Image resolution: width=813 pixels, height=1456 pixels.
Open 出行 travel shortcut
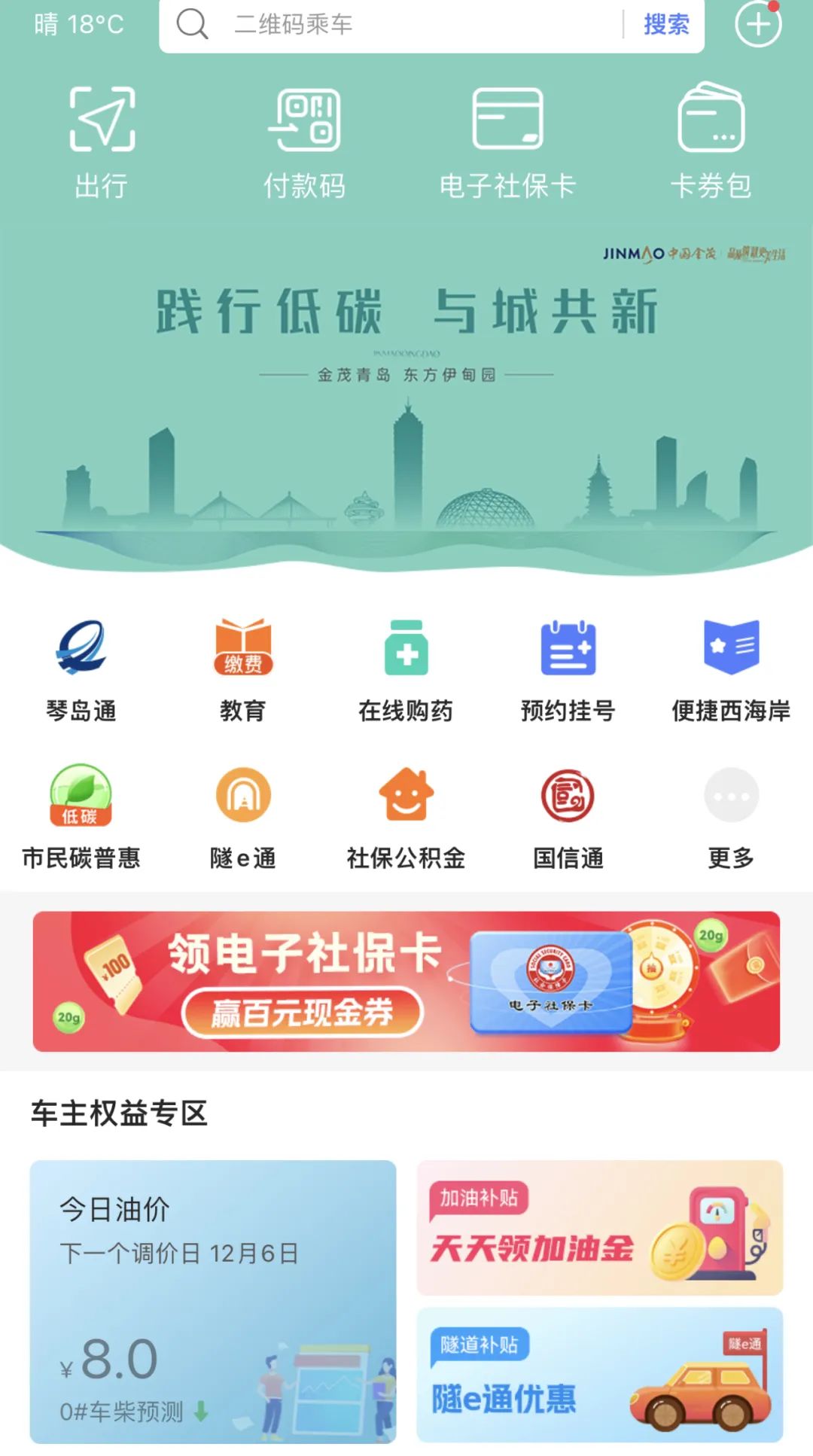coord(102,141)
